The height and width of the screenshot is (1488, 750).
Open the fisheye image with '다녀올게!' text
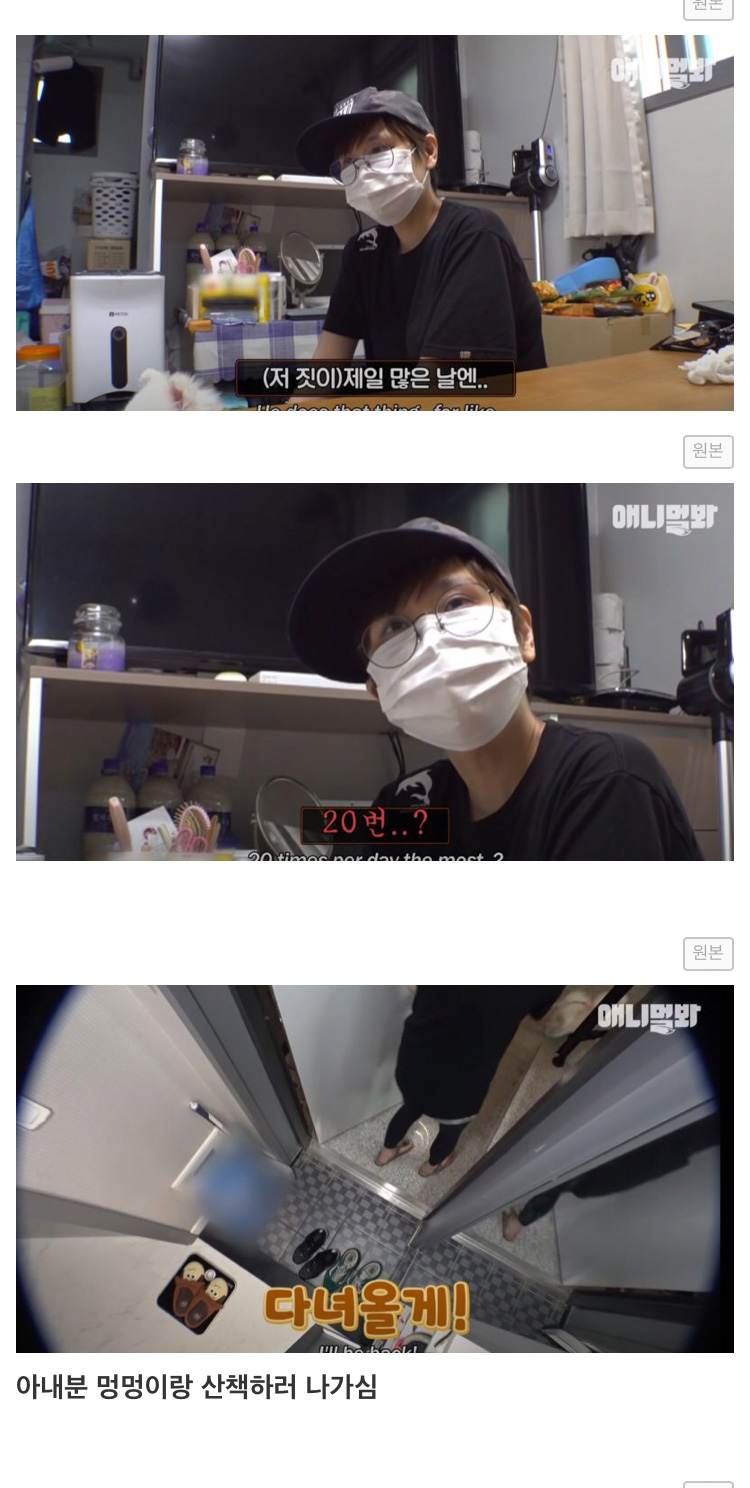click(374, 1168)
